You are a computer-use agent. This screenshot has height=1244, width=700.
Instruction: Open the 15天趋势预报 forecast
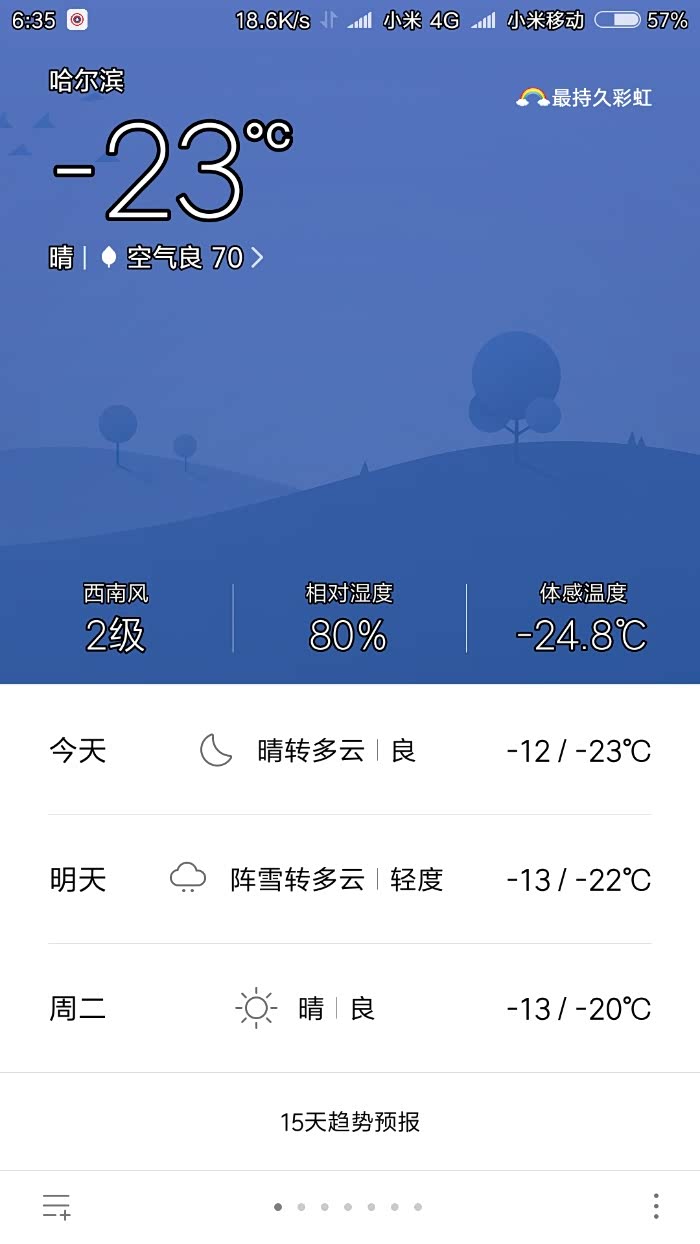pyautogui.click(x=350, y=1122)
